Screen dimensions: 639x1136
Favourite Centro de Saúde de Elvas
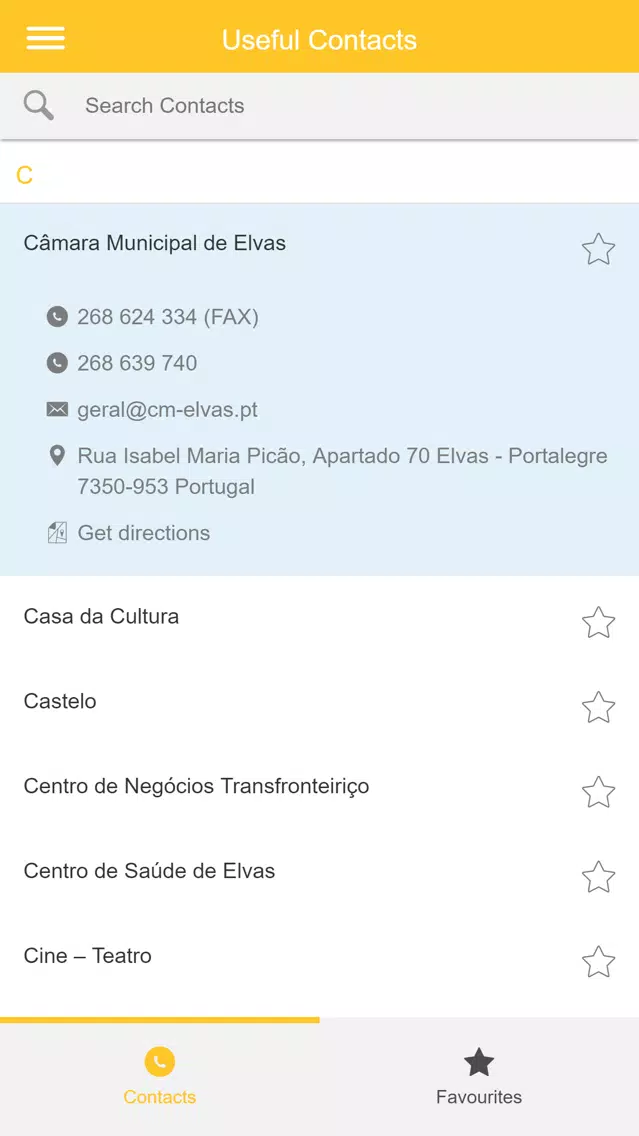(x=598, y=877)
